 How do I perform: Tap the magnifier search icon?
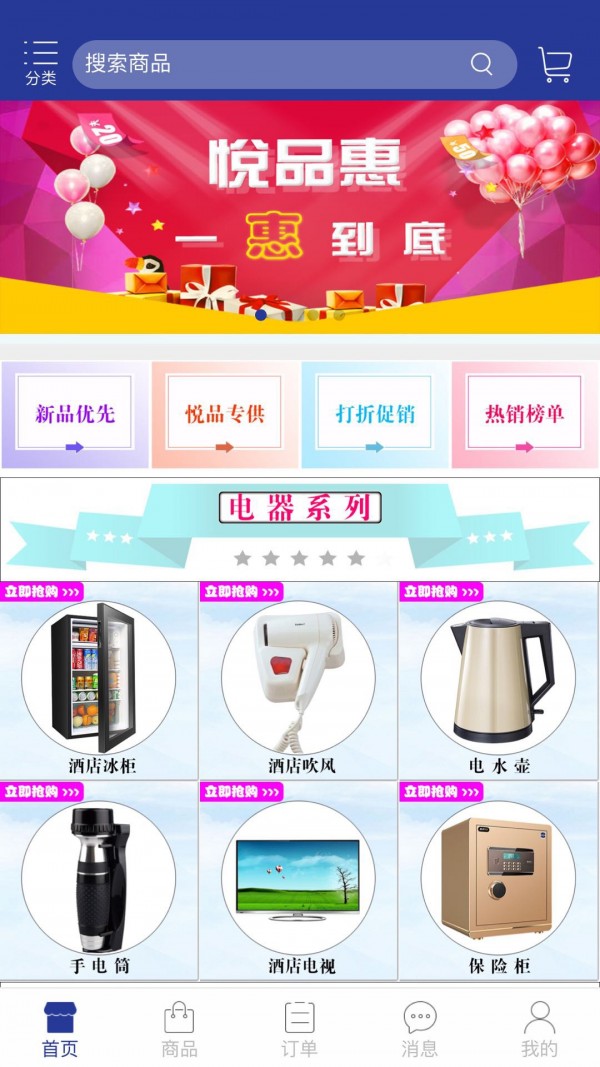pos(482,64)
